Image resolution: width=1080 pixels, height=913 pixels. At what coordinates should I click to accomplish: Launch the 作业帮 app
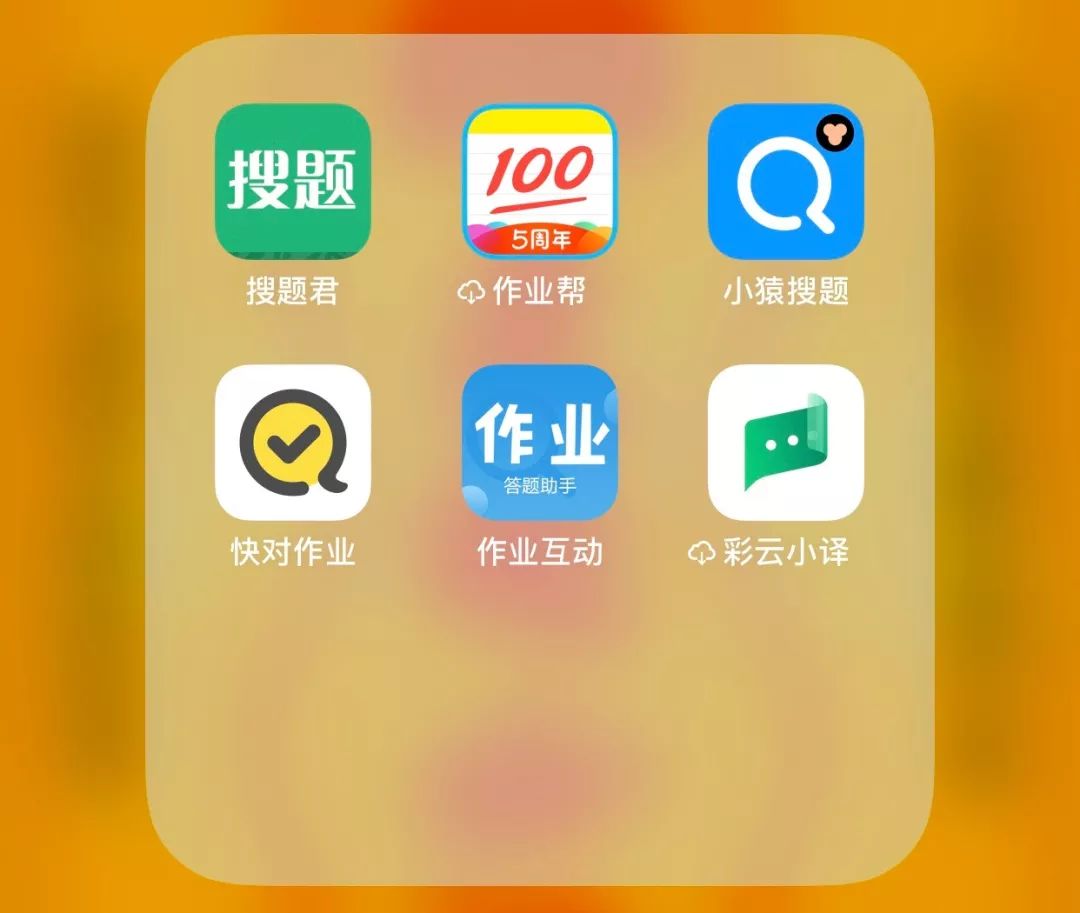click(539, 182)
